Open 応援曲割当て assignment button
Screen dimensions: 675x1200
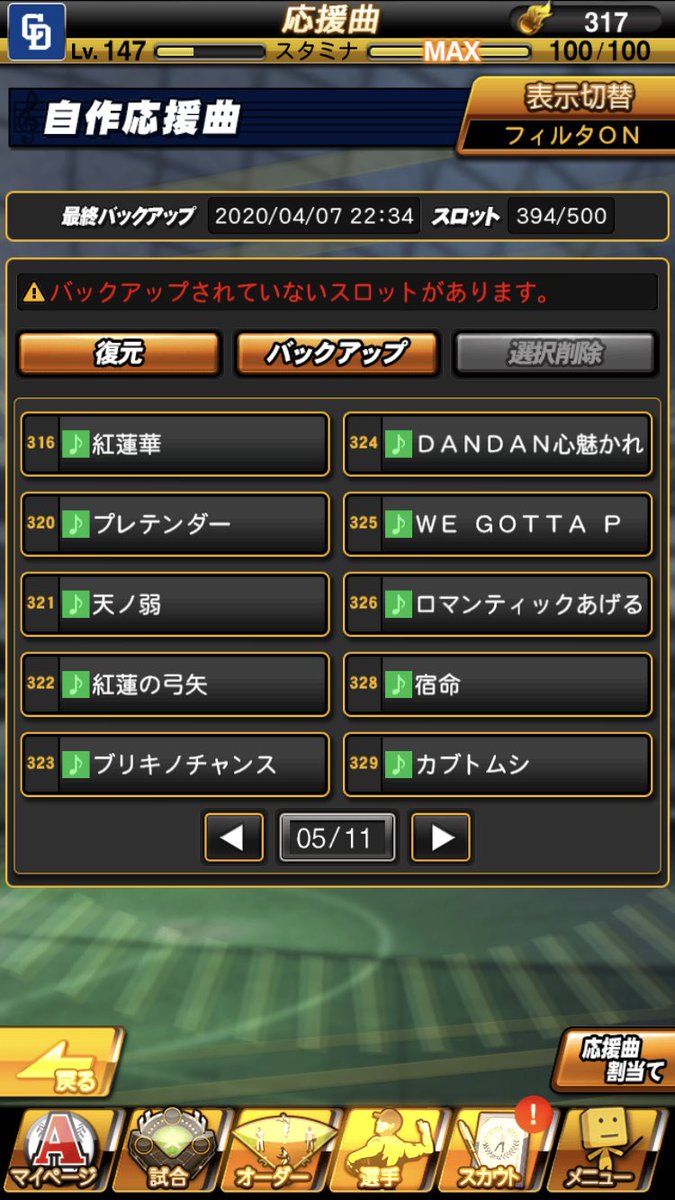coord(613,1060)
